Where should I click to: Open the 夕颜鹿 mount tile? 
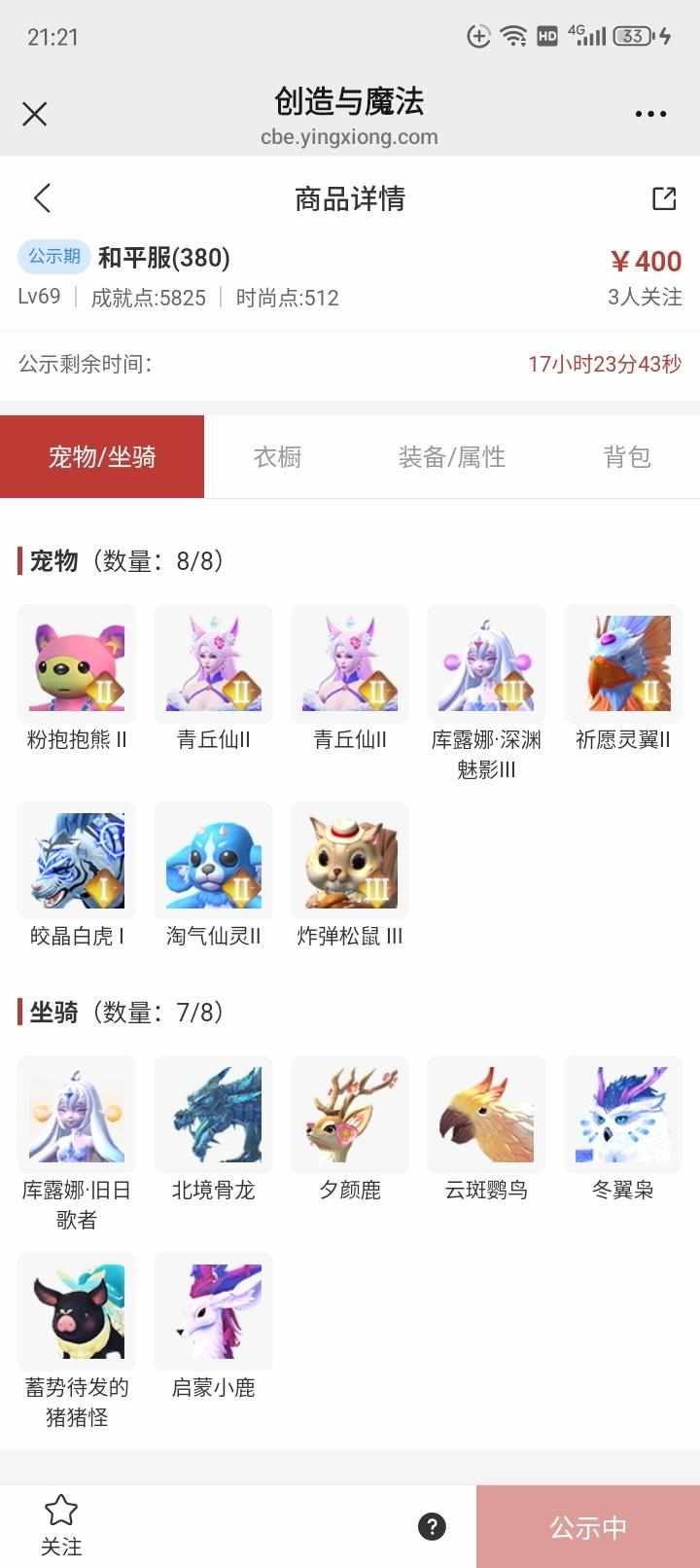[350, 1116]
